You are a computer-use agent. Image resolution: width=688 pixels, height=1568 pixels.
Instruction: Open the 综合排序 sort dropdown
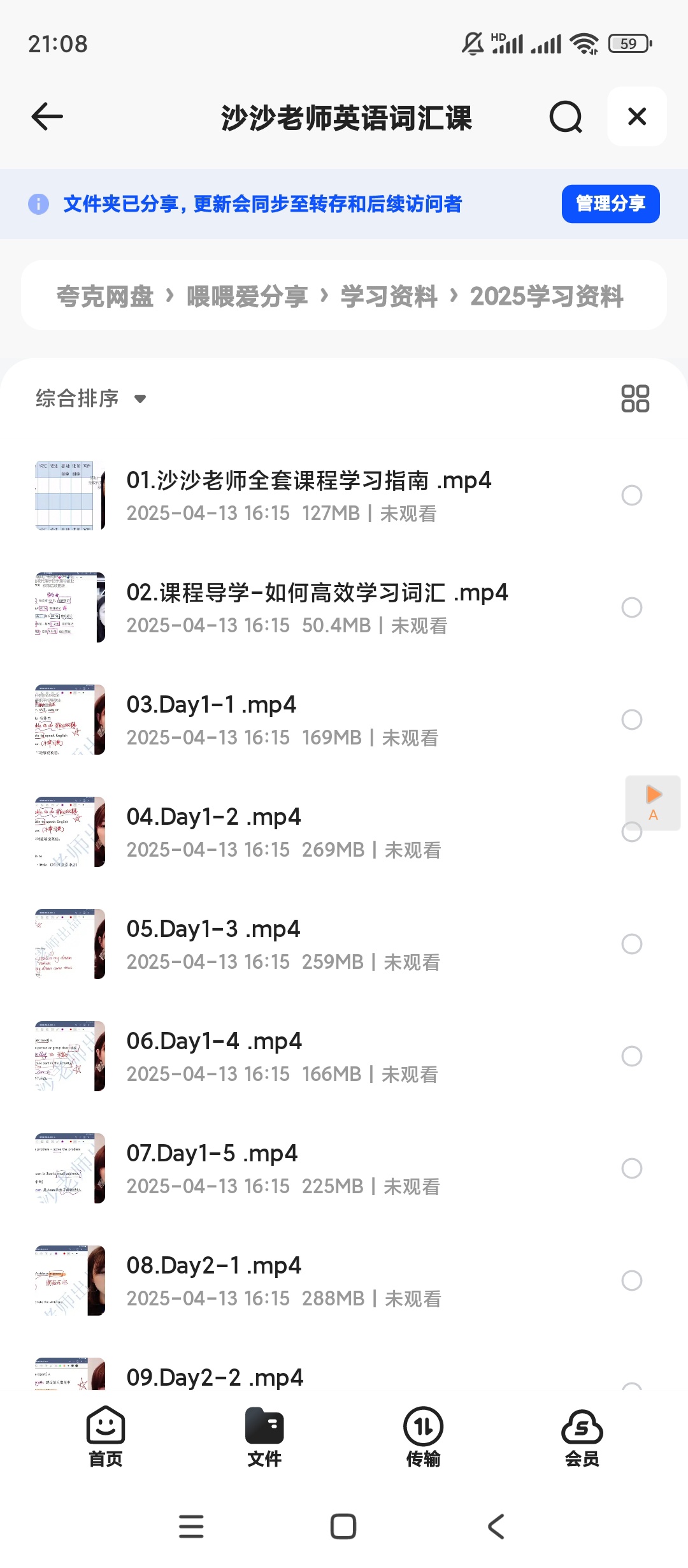click(x=90, y=399)
